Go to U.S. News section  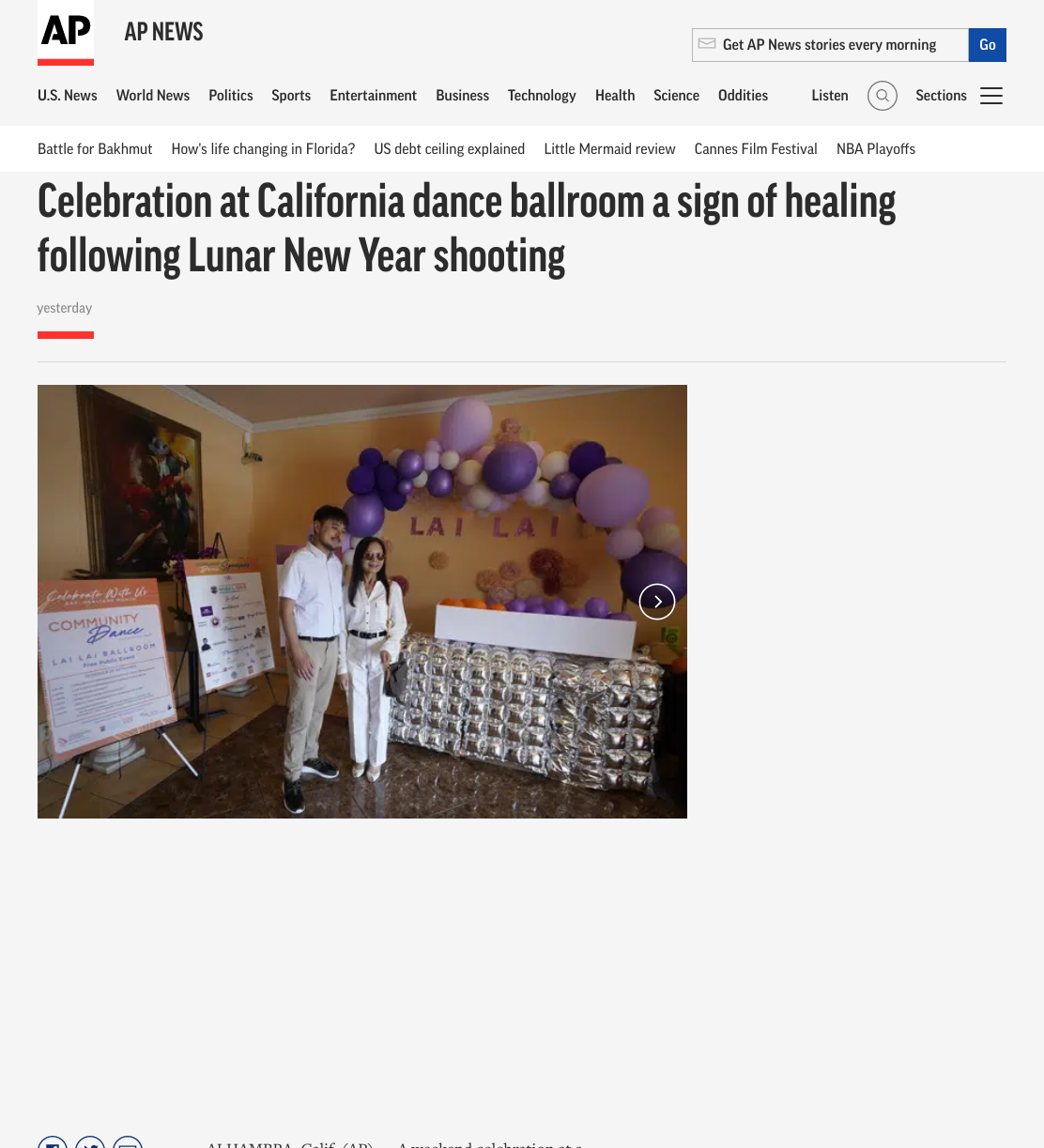(68, 96)
